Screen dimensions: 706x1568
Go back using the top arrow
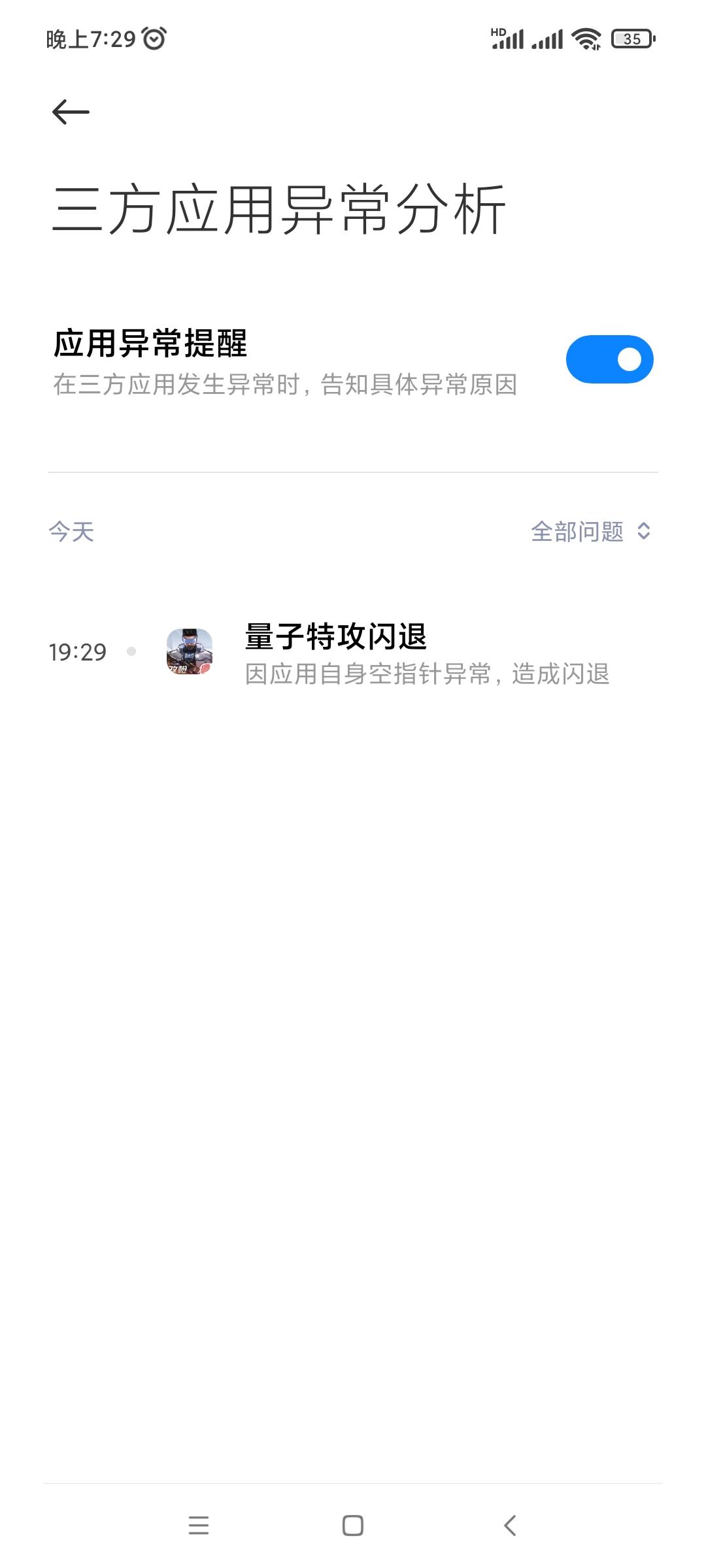click(x=71, y=112)
